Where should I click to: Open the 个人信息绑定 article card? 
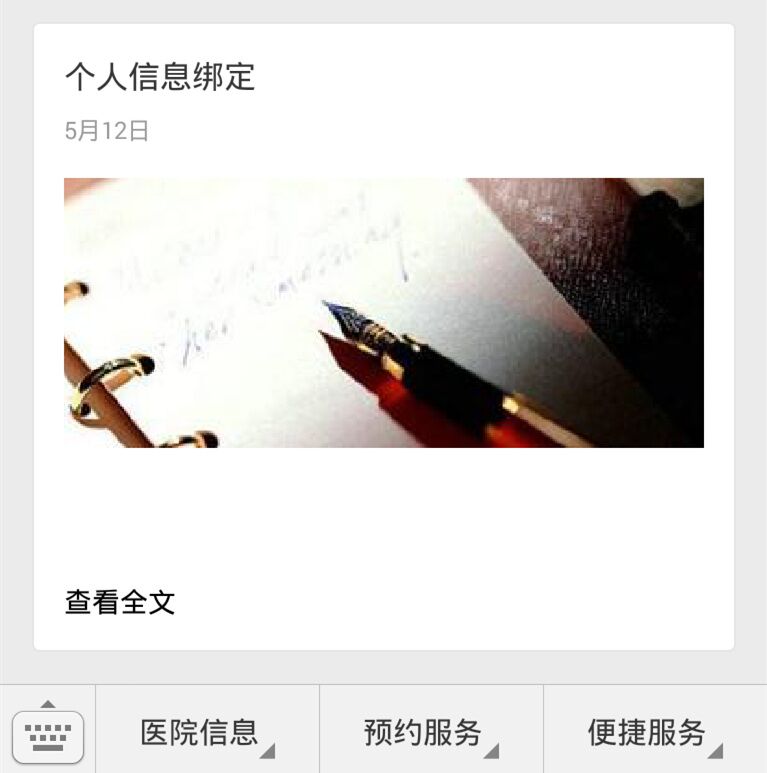(384, 337)
